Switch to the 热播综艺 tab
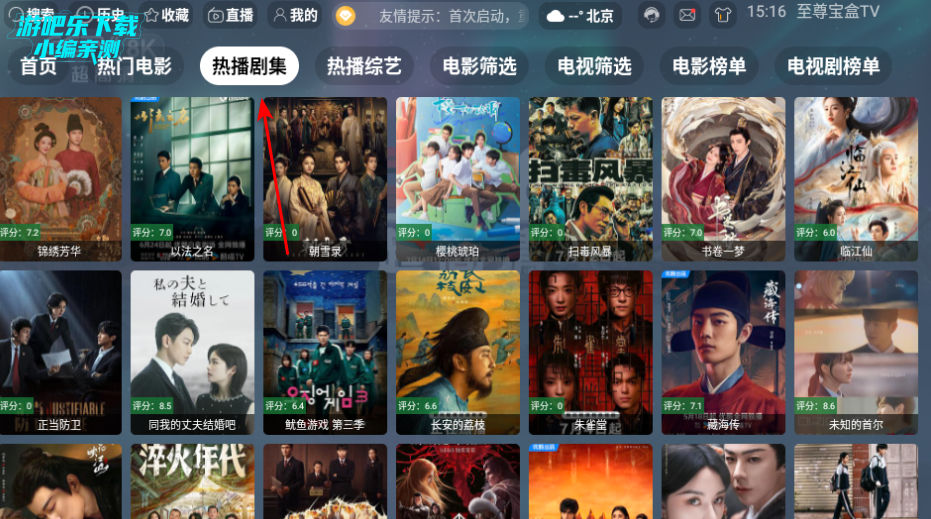Screen dimensions: 931x519 click(364, 67)
